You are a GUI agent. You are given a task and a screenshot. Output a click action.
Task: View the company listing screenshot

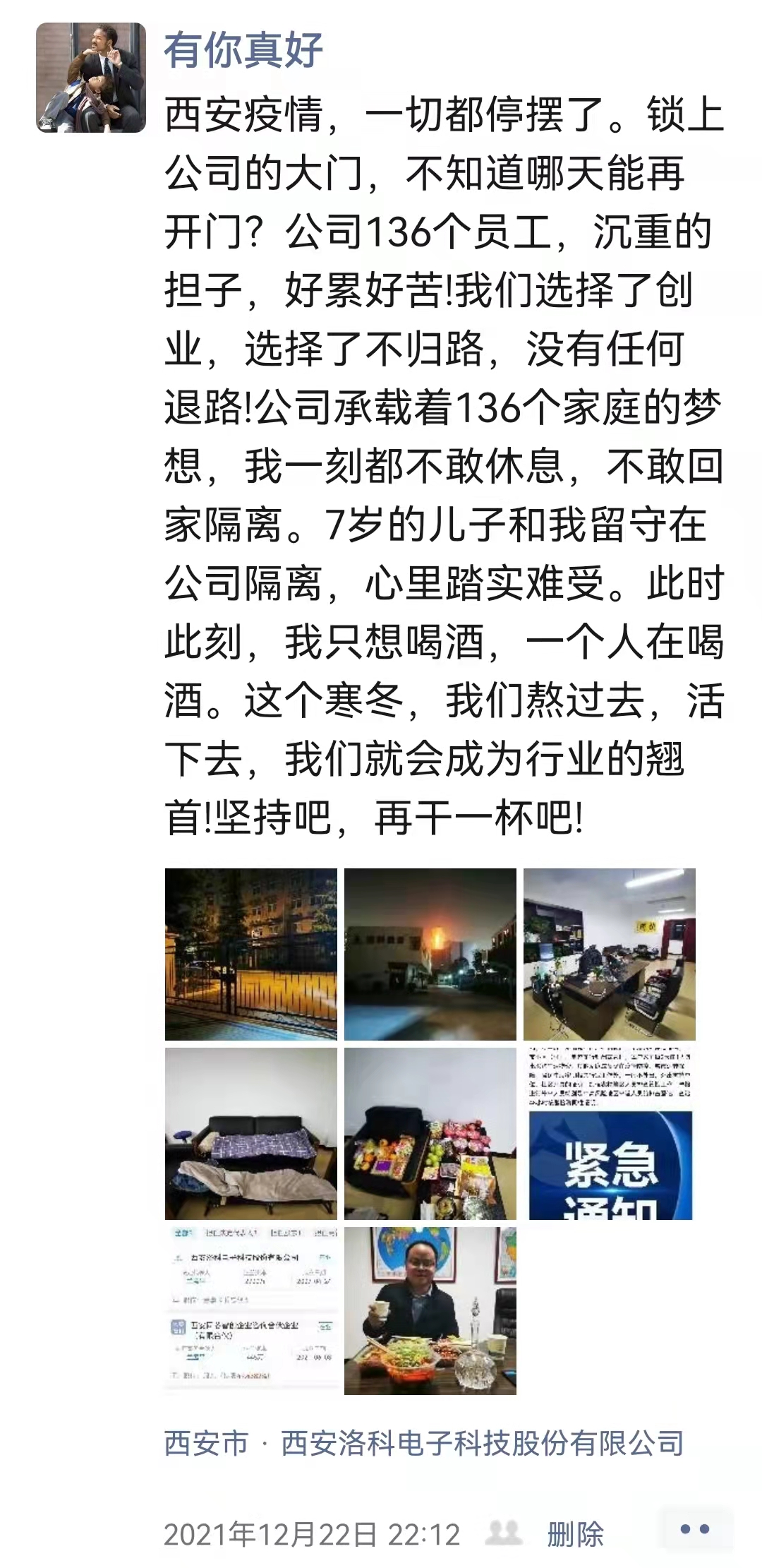click(x=250, y=1310)
